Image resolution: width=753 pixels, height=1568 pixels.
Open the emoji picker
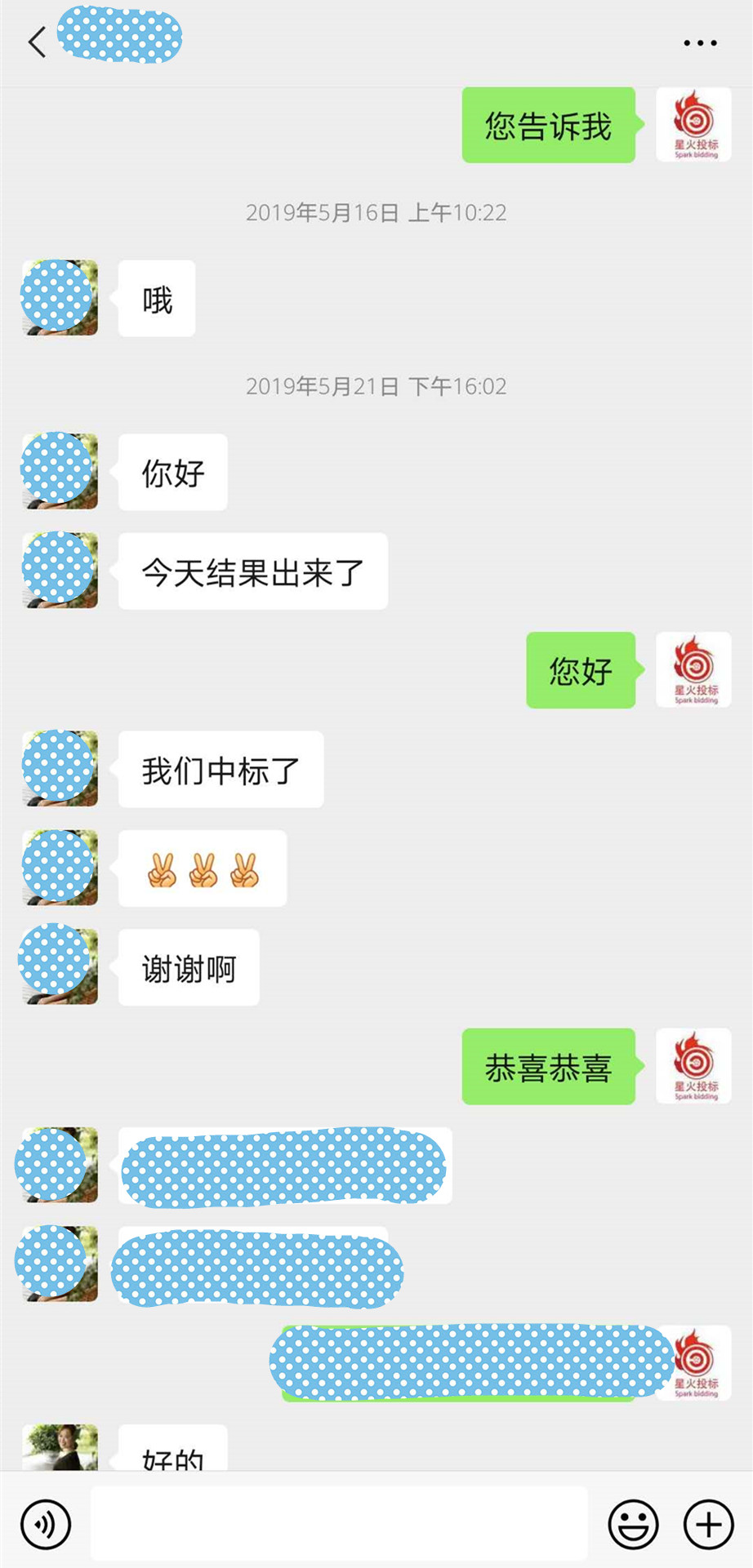click(633, 1523)
